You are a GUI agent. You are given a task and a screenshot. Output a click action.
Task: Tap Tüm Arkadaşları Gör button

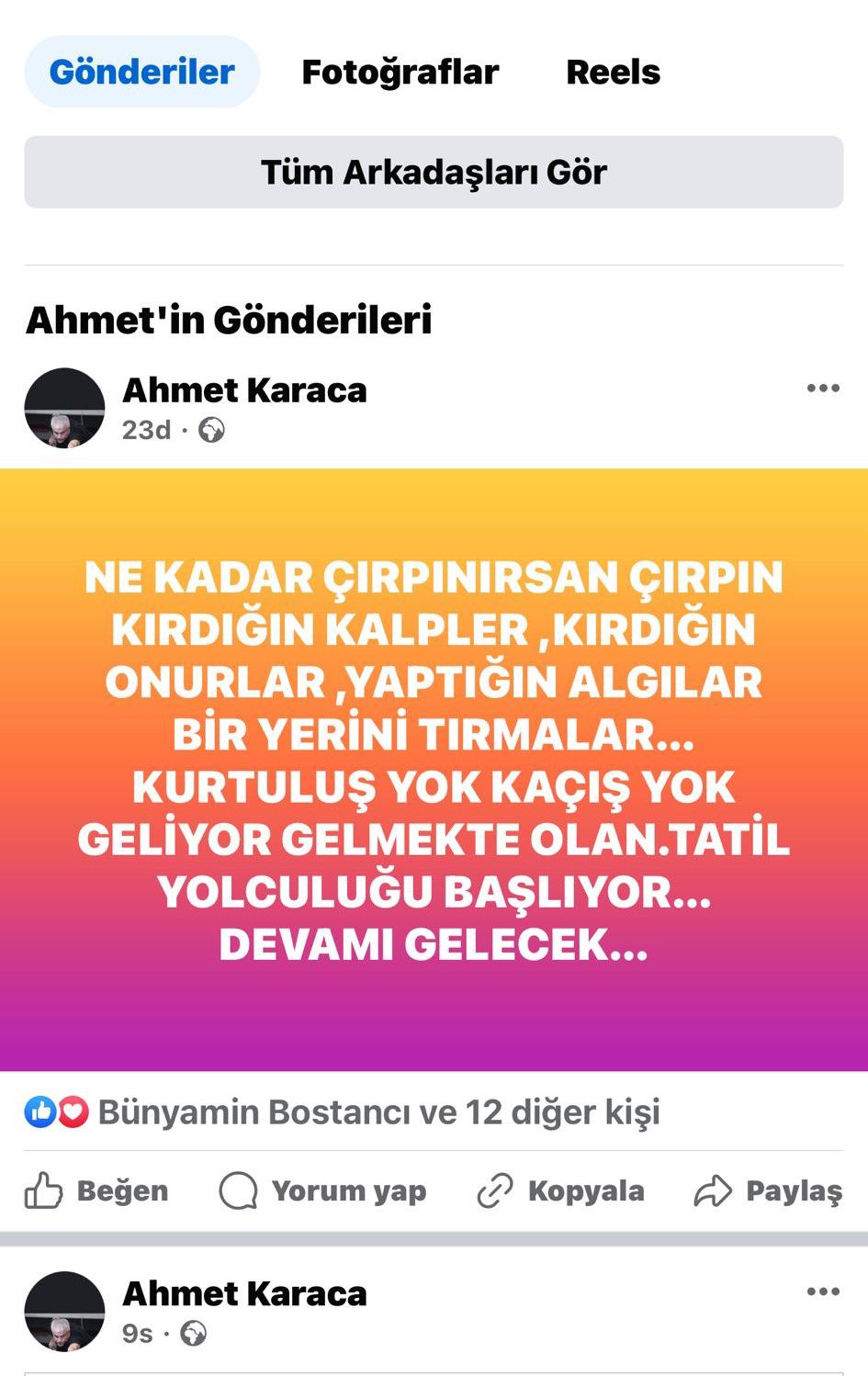click(x=434, y=172)
